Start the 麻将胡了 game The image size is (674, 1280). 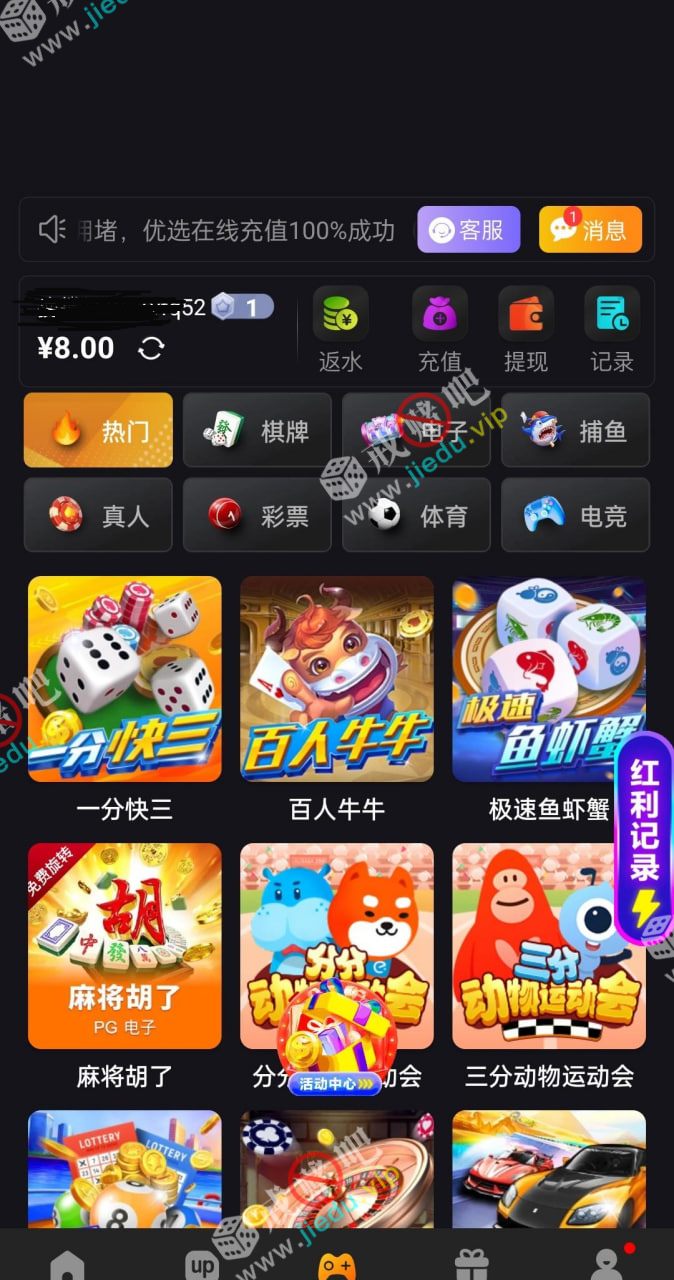(125, 947)
